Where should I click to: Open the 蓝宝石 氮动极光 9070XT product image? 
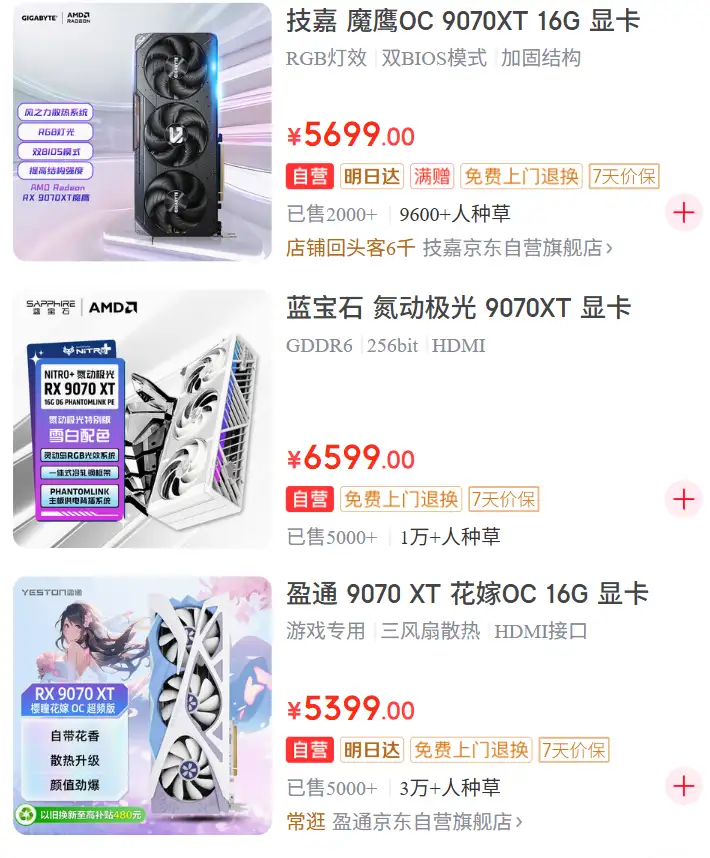coord(142,419)
